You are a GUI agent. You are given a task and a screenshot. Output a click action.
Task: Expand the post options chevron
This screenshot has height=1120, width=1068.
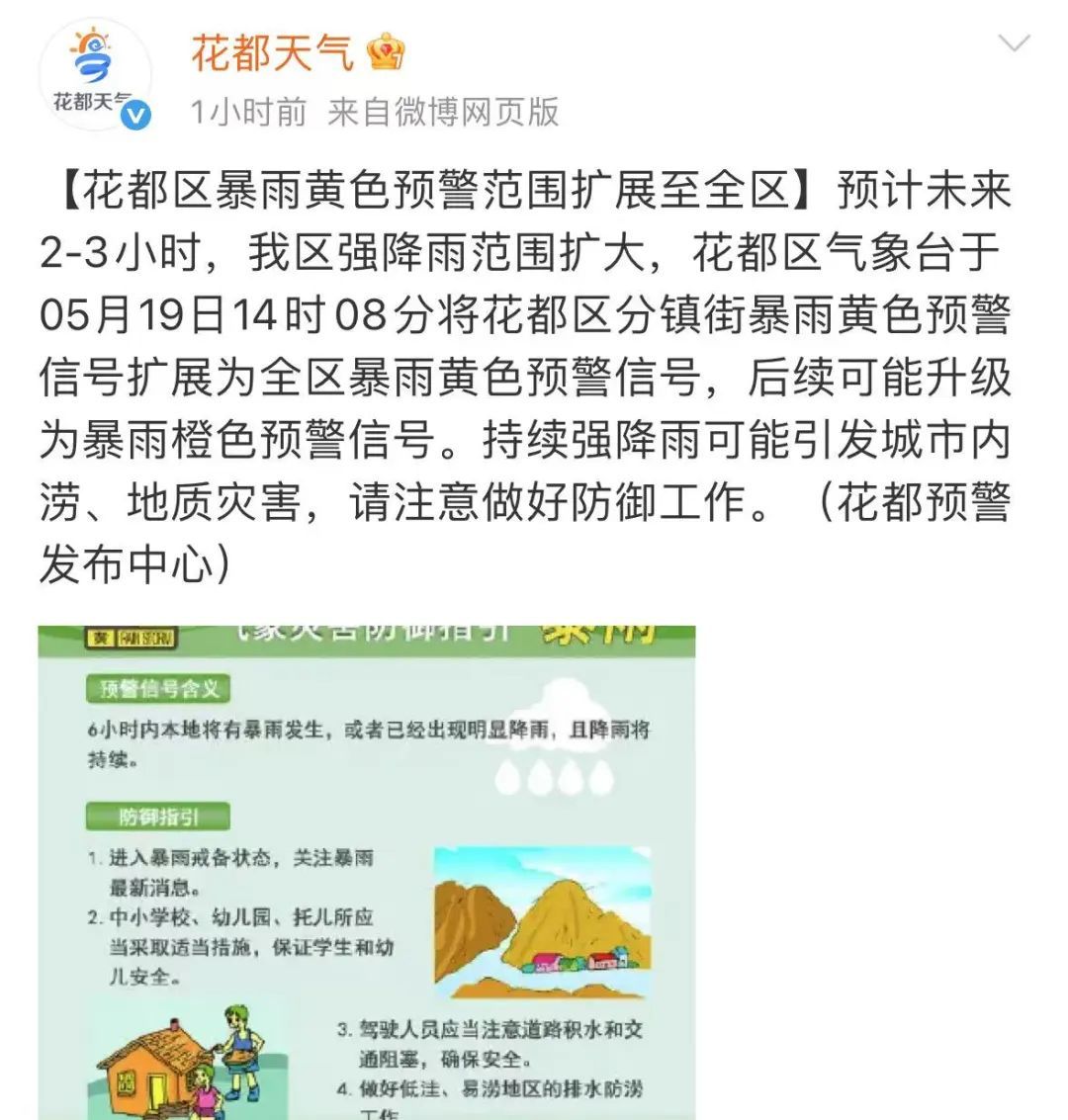pyautogui.click(x=1015, y=44)
